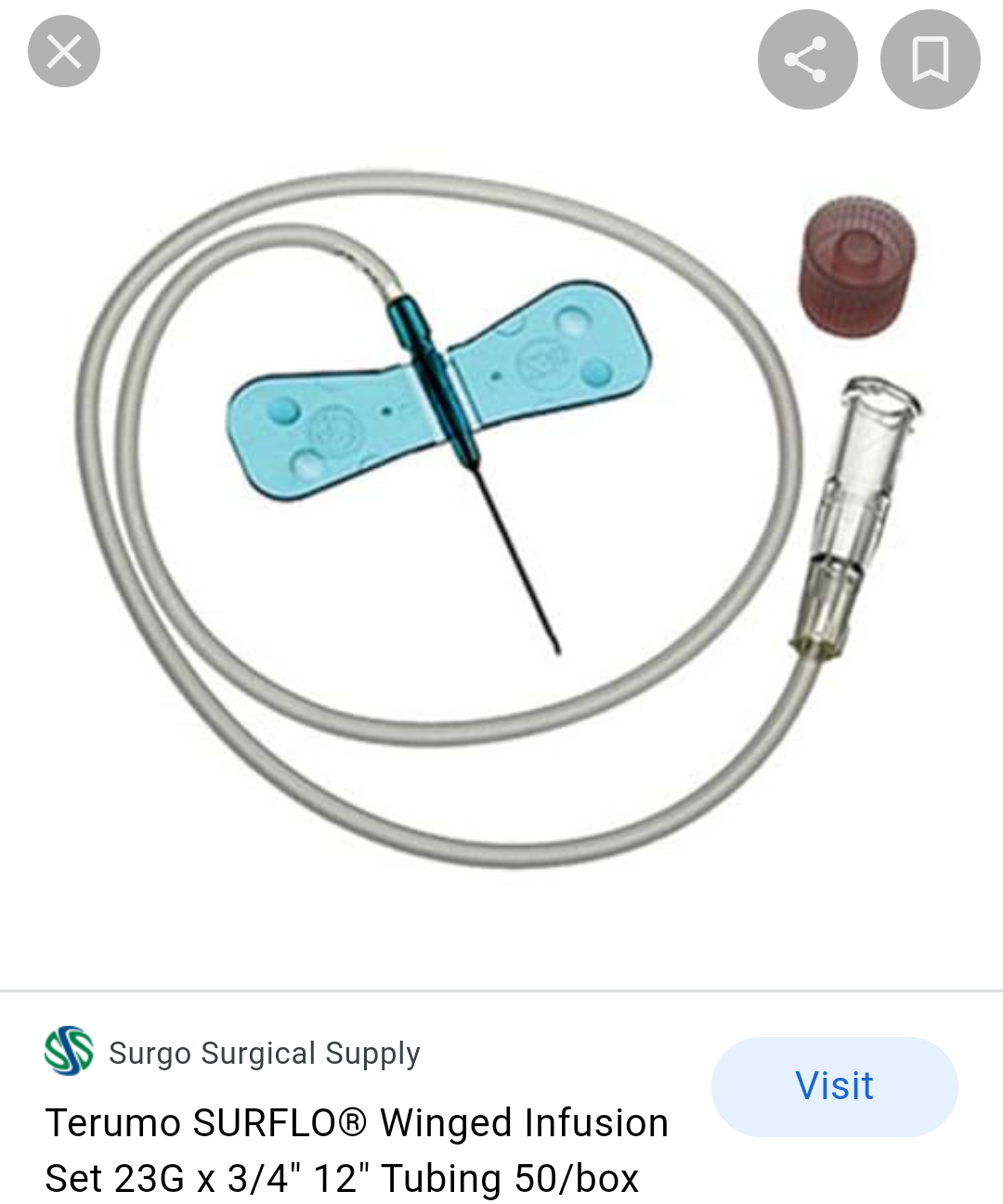View the infusion set image full size
The height and width of the screenshot is (1204, 1003).
[x=501, y=520]
